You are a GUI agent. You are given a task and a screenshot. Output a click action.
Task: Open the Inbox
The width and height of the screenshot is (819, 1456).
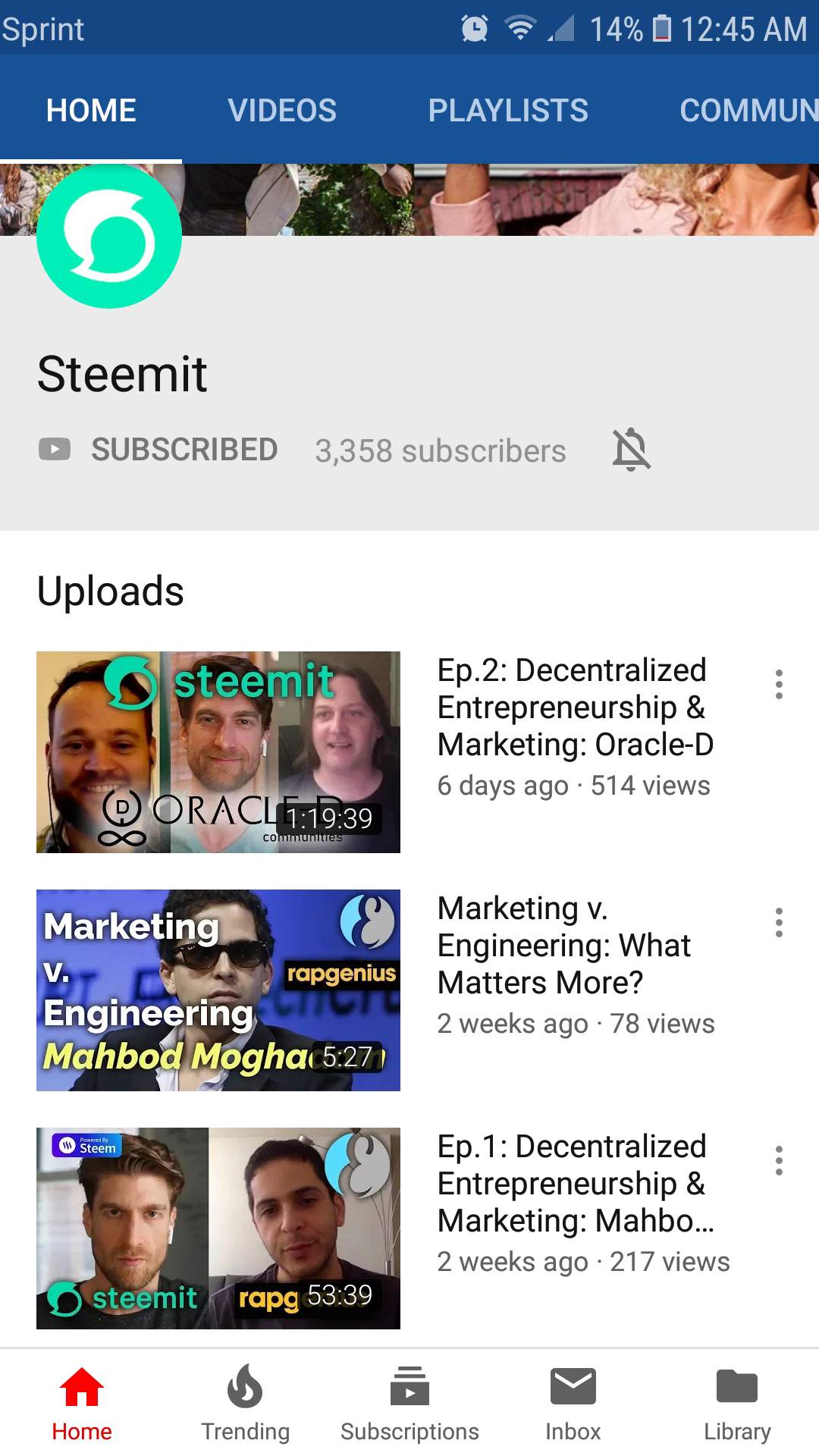[x=573, y=1403]
